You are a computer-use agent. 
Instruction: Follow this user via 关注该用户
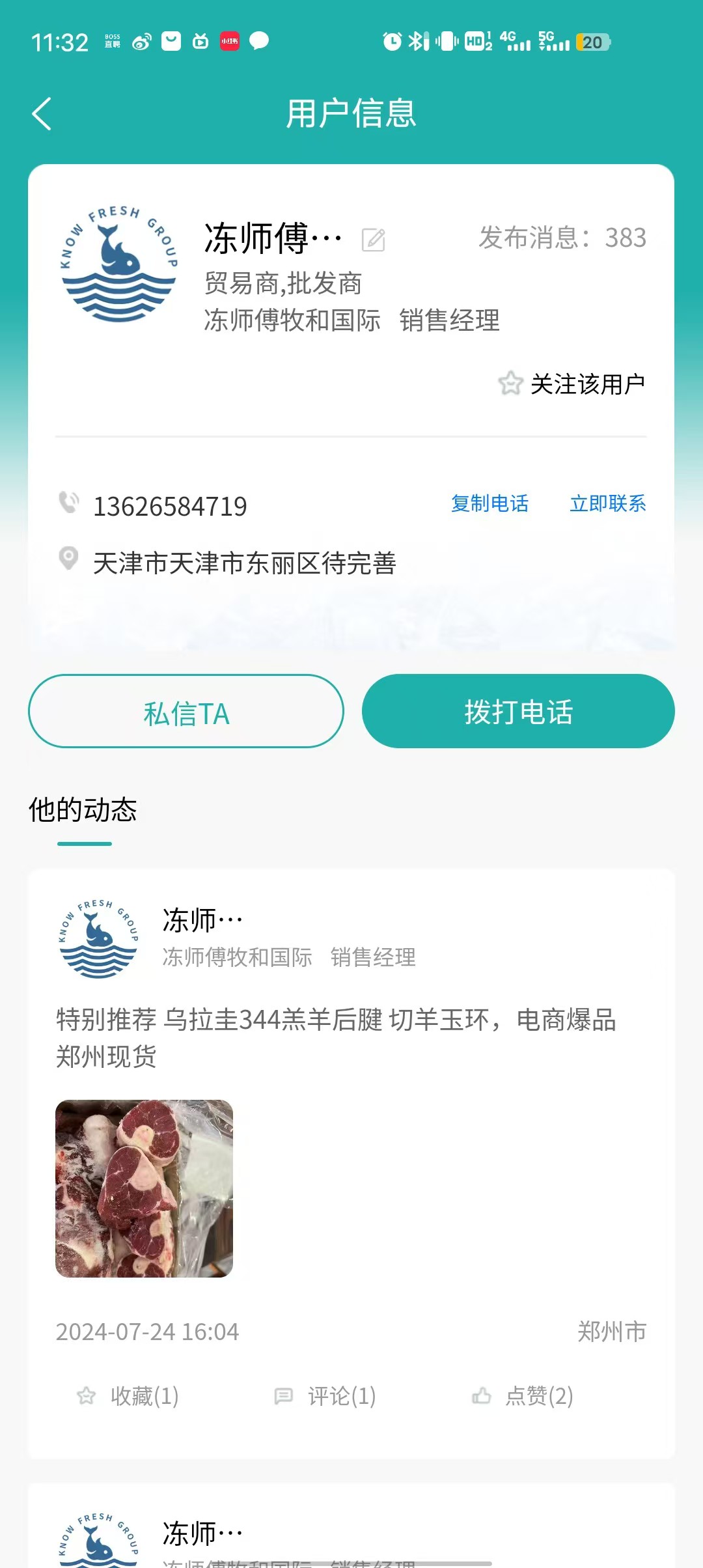tap(572, 384)
